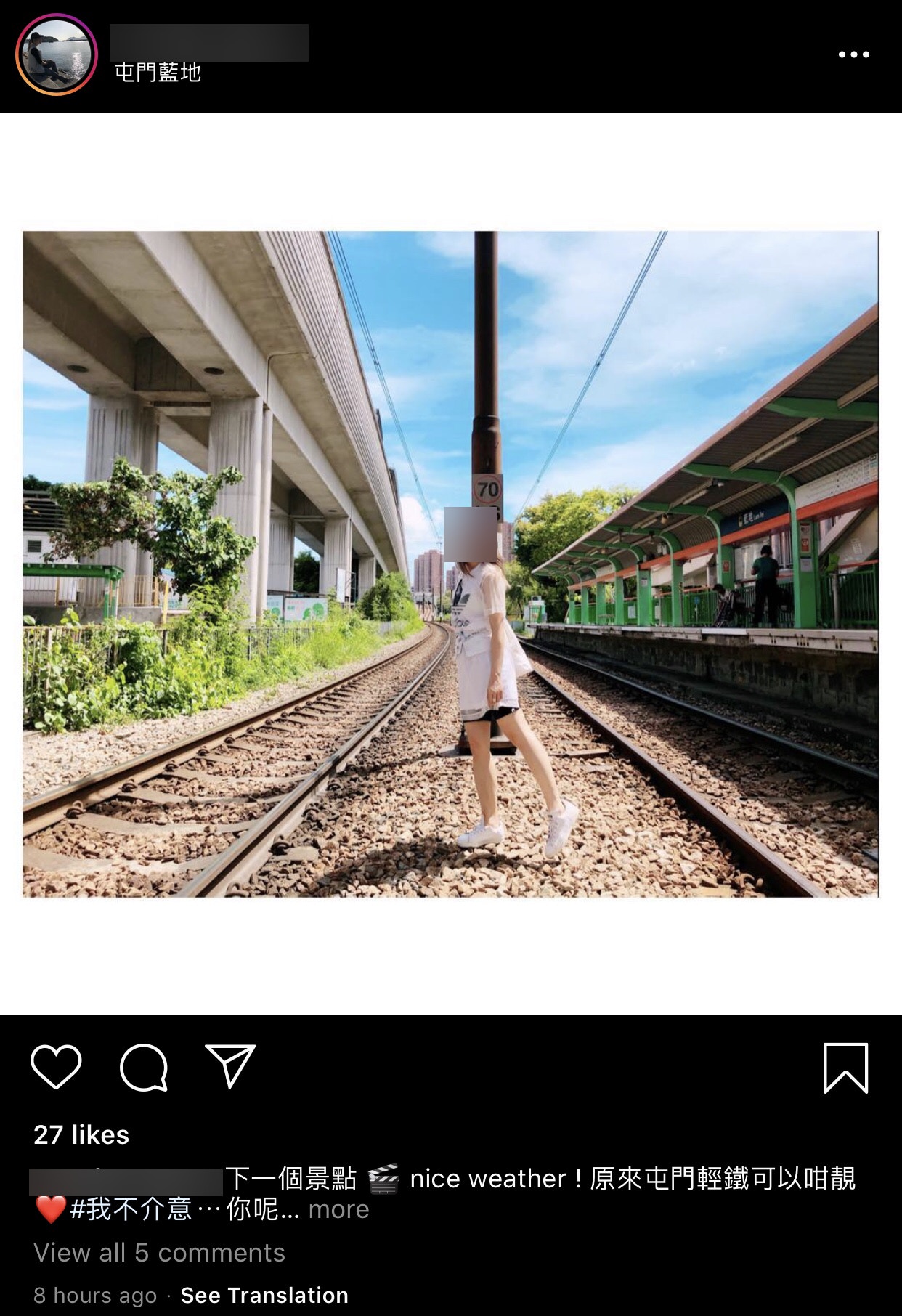View all 5 comments
The height and width of the screenshot is (1316, 902).
pyautogui.click(x=159, y=1252)
